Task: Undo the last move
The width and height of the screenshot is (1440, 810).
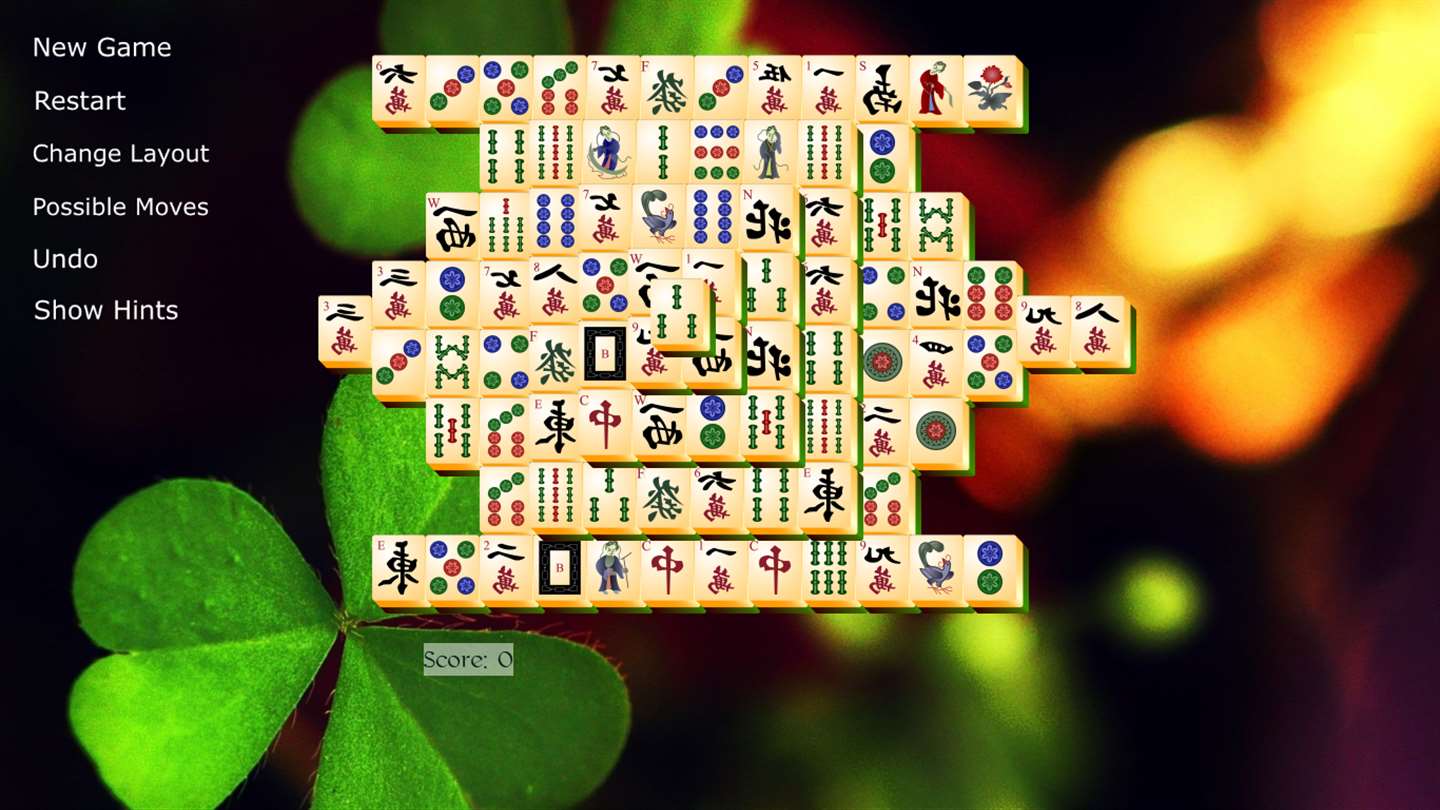Action: coord(66,259)
